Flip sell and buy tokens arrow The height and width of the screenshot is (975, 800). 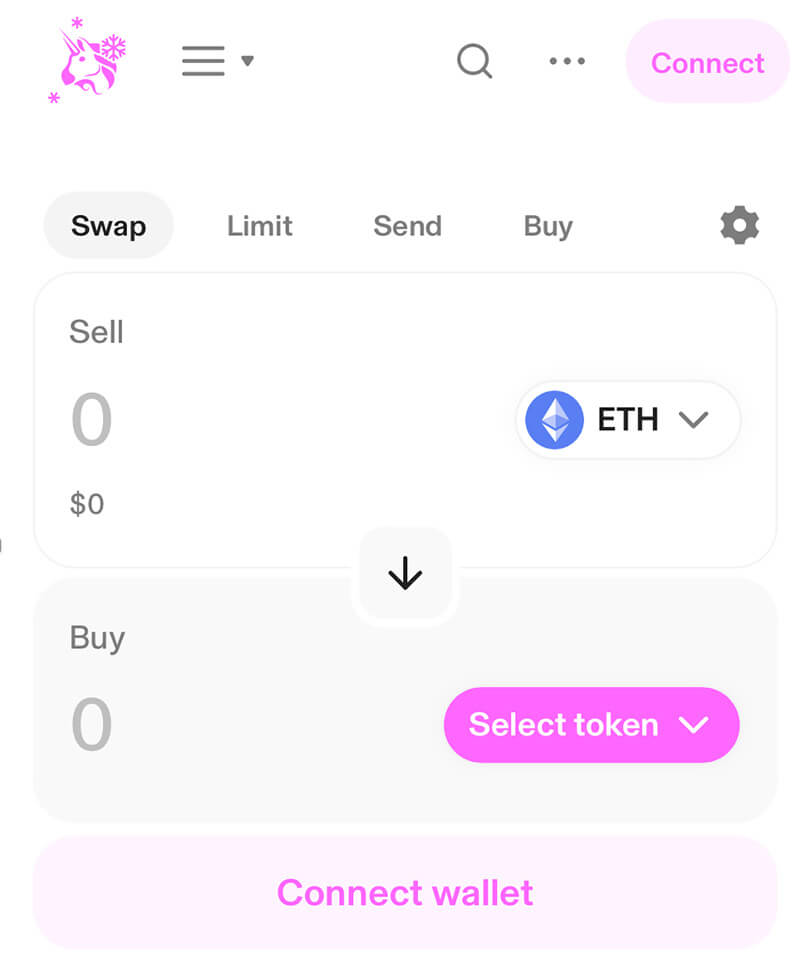click(x=405, y=573)
